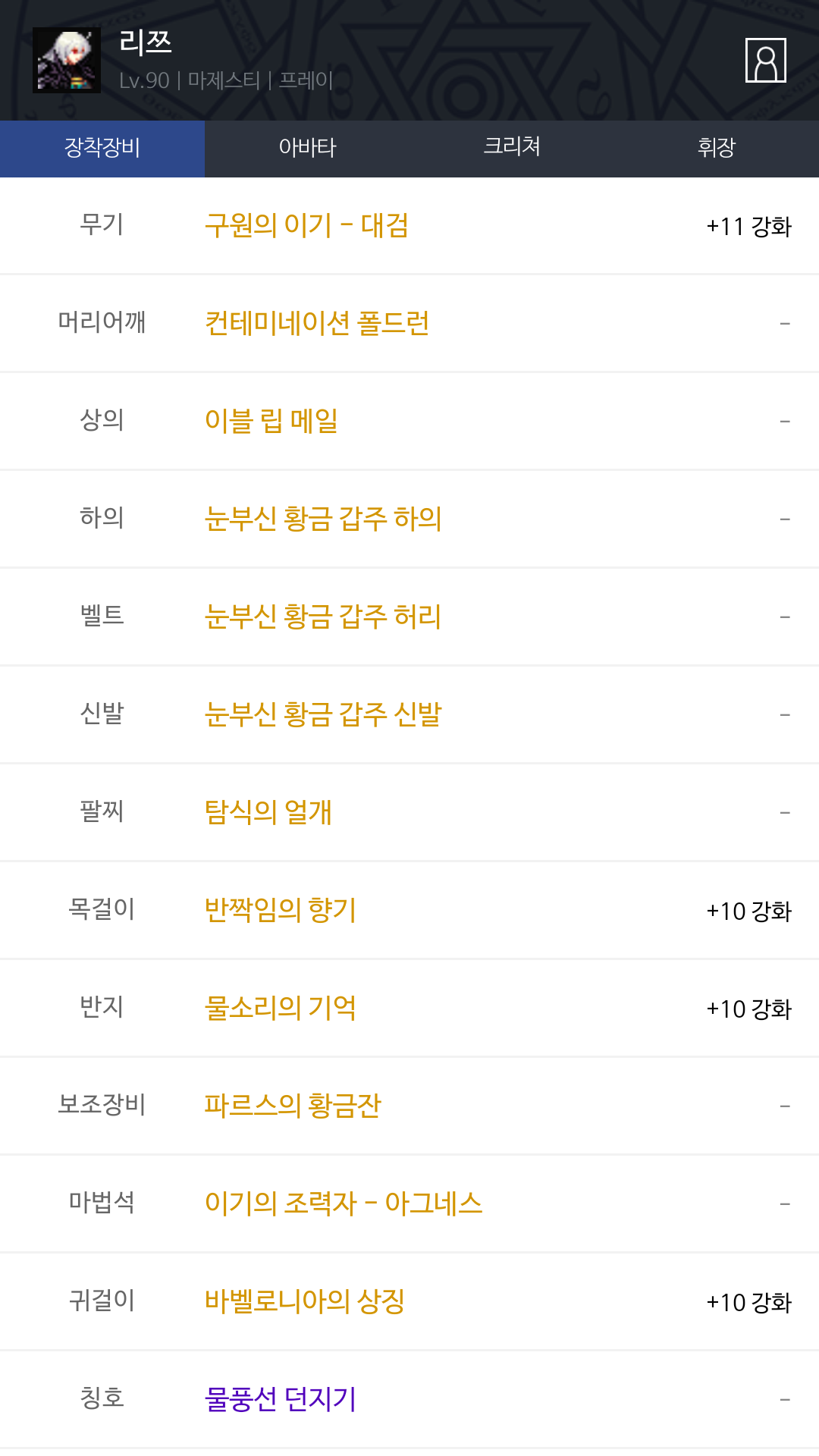
Task: Switch to the 크리쳐 tab
Action: 512,148
